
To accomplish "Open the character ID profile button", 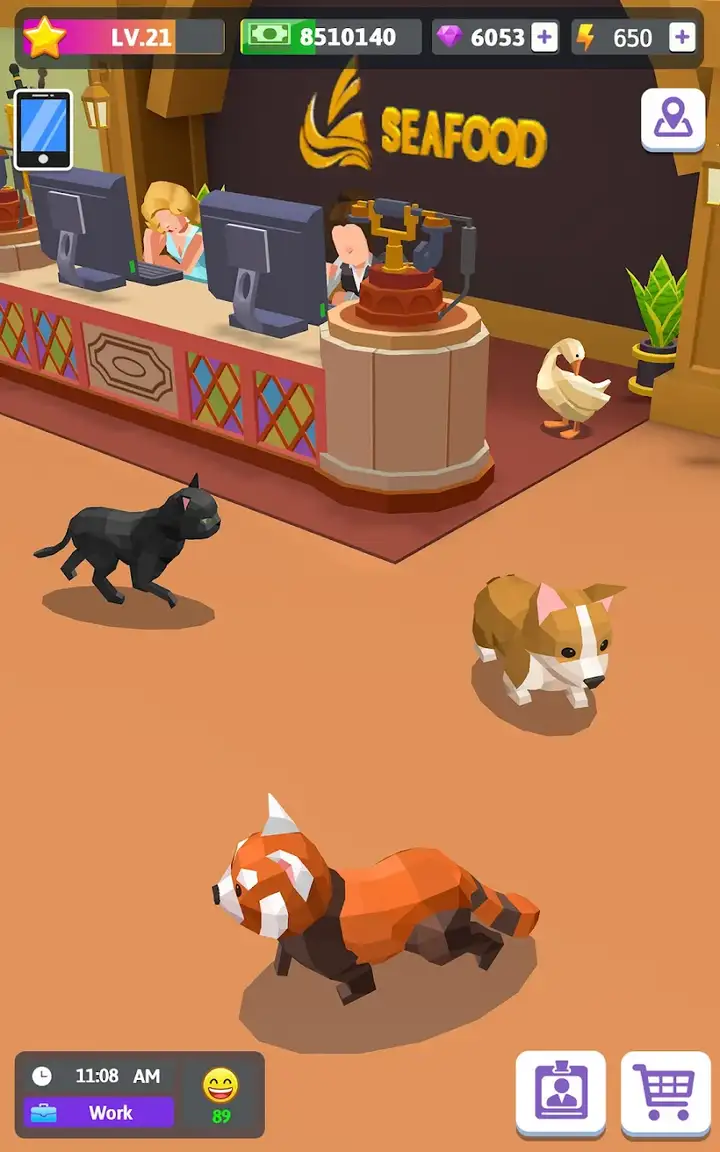I will tap(561, 1094).
